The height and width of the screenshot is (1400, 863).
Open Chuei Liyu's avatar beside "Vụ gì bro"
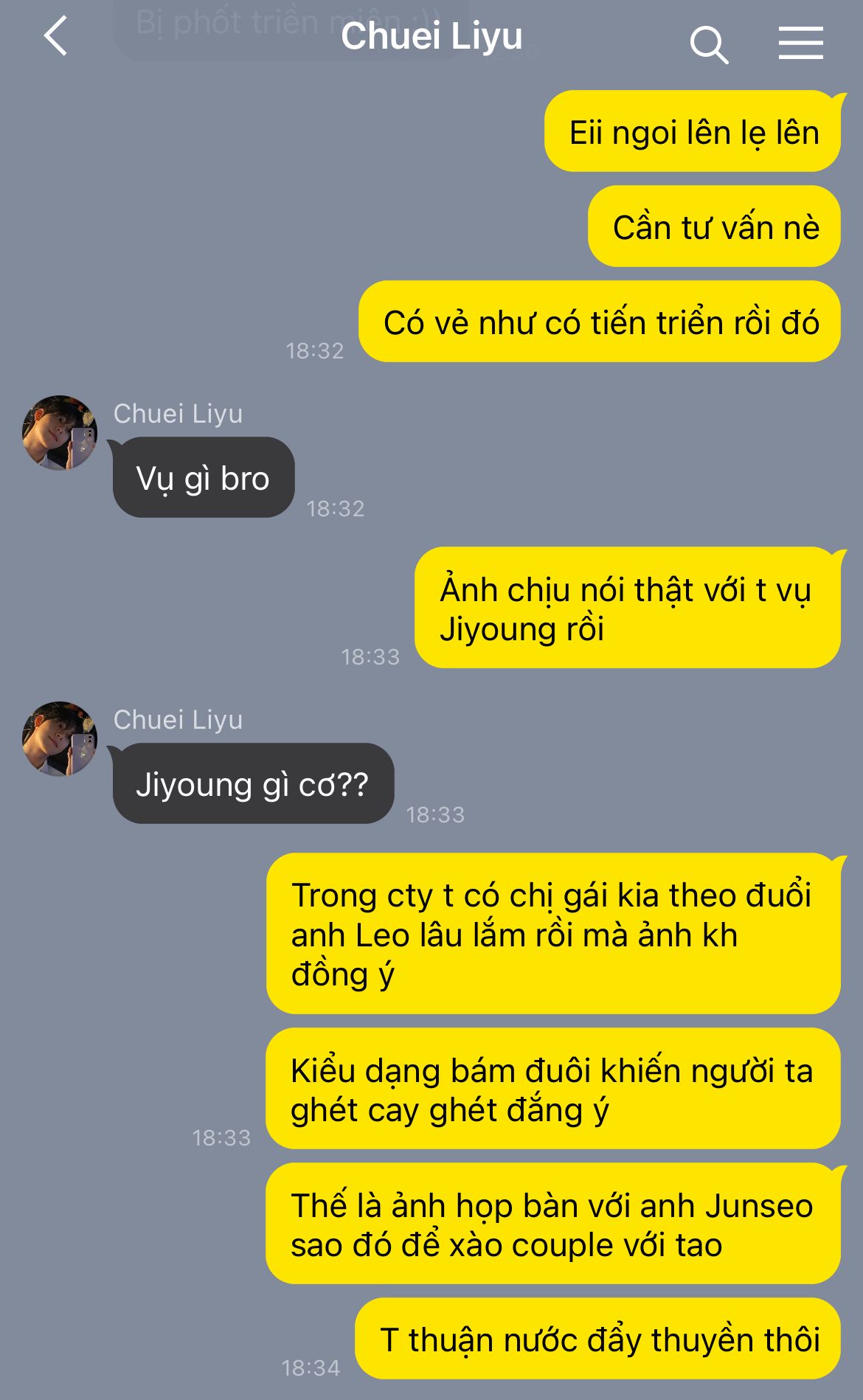click(x=60, y=432)
